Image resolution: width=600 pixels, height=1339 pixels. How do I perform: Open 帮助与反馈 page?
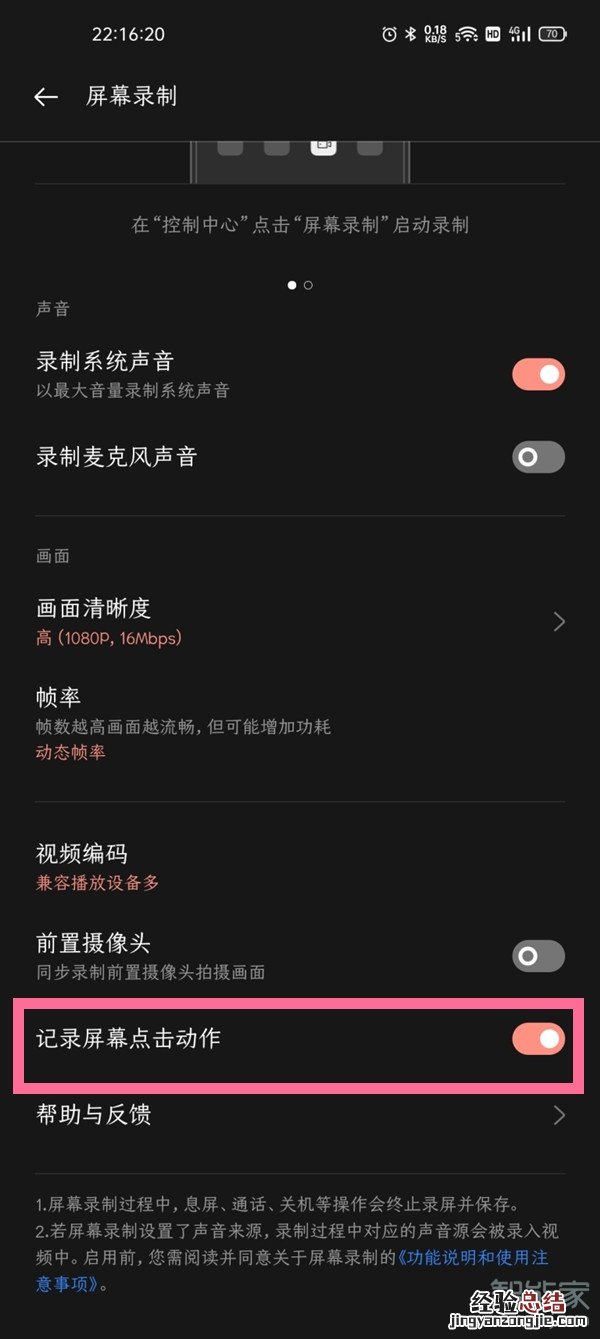point(300,1114)
